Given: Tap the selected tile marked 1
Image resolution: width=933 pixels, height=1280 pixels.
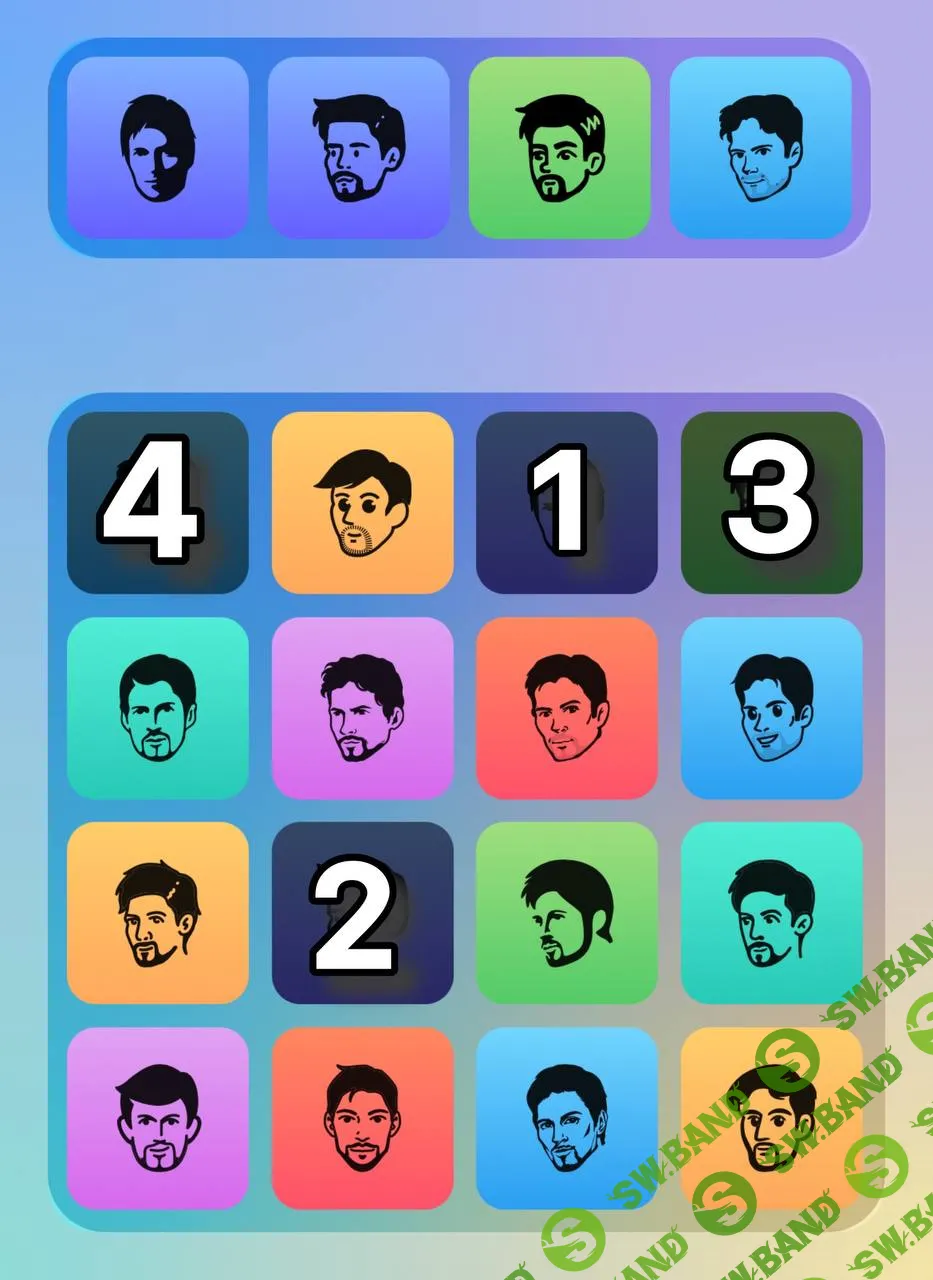Looking at the screenshot, I should 566,502.
